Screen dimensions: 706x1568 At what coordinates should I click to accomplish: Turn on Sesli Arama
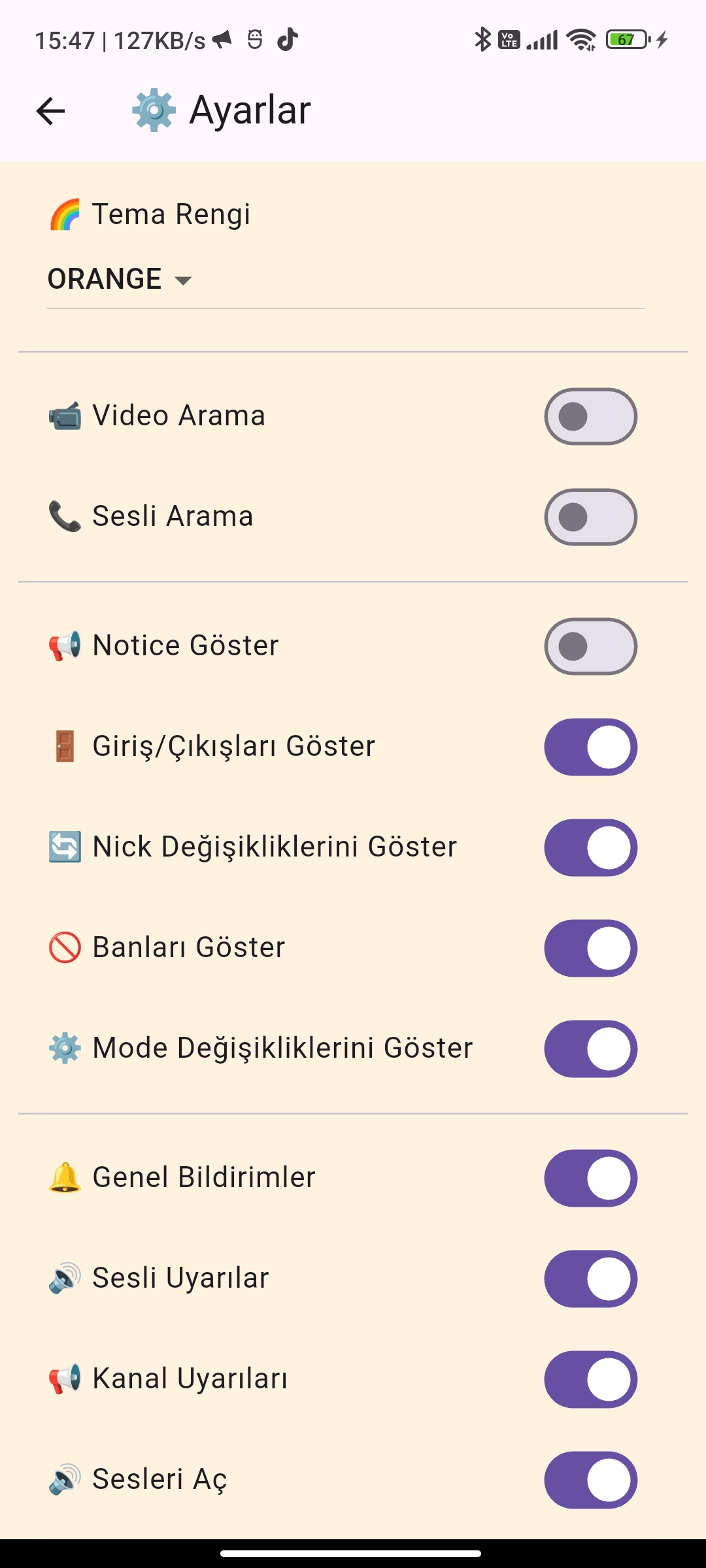click(590, 517)
